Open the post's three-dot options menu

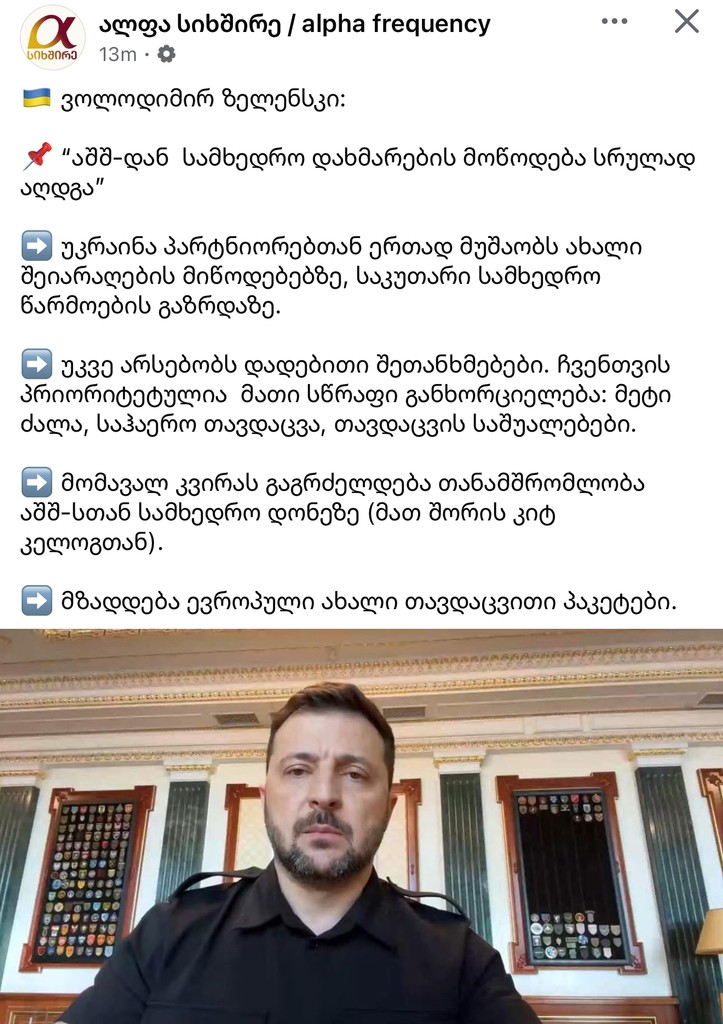[614, 21]
